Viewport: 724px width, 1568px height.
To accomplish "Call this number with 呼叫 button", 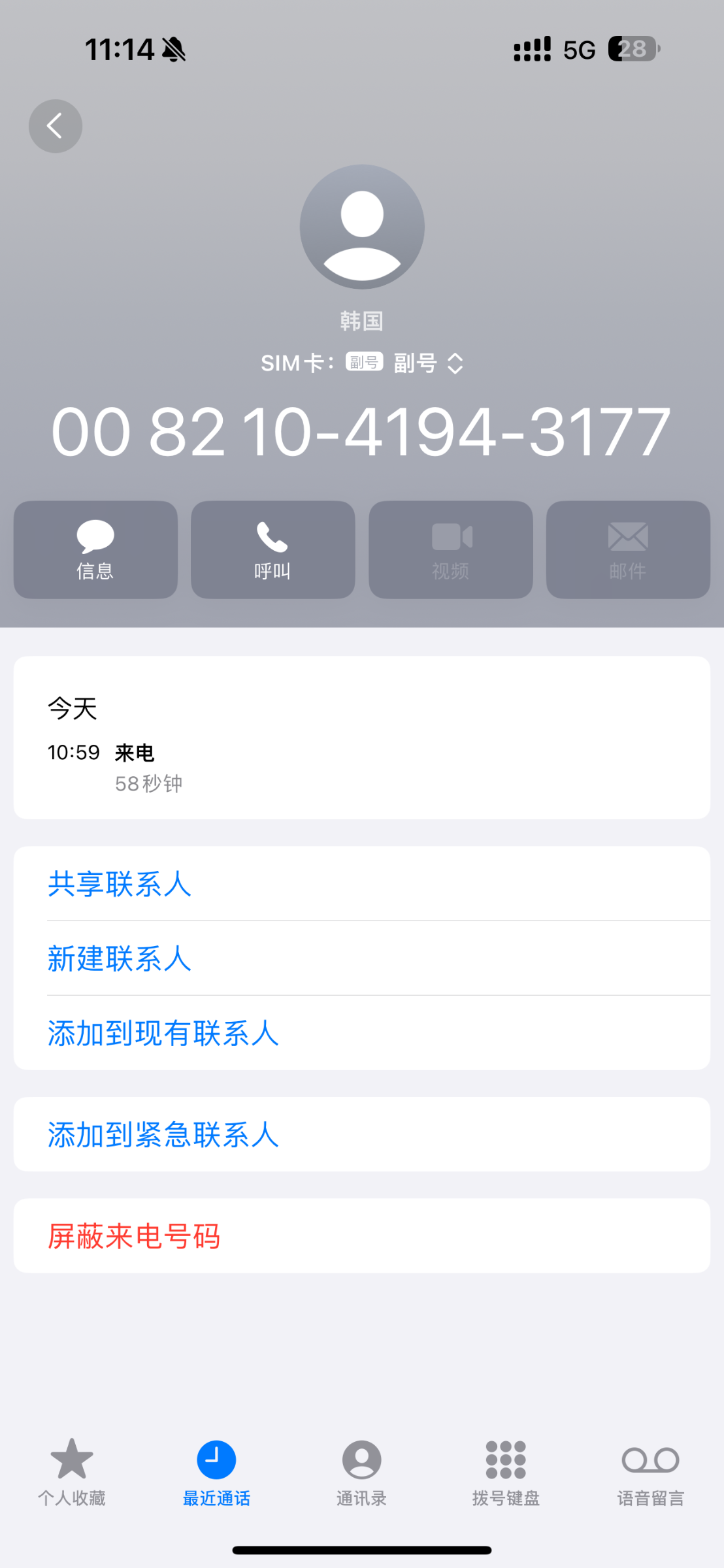I will (x=273, y=550).
